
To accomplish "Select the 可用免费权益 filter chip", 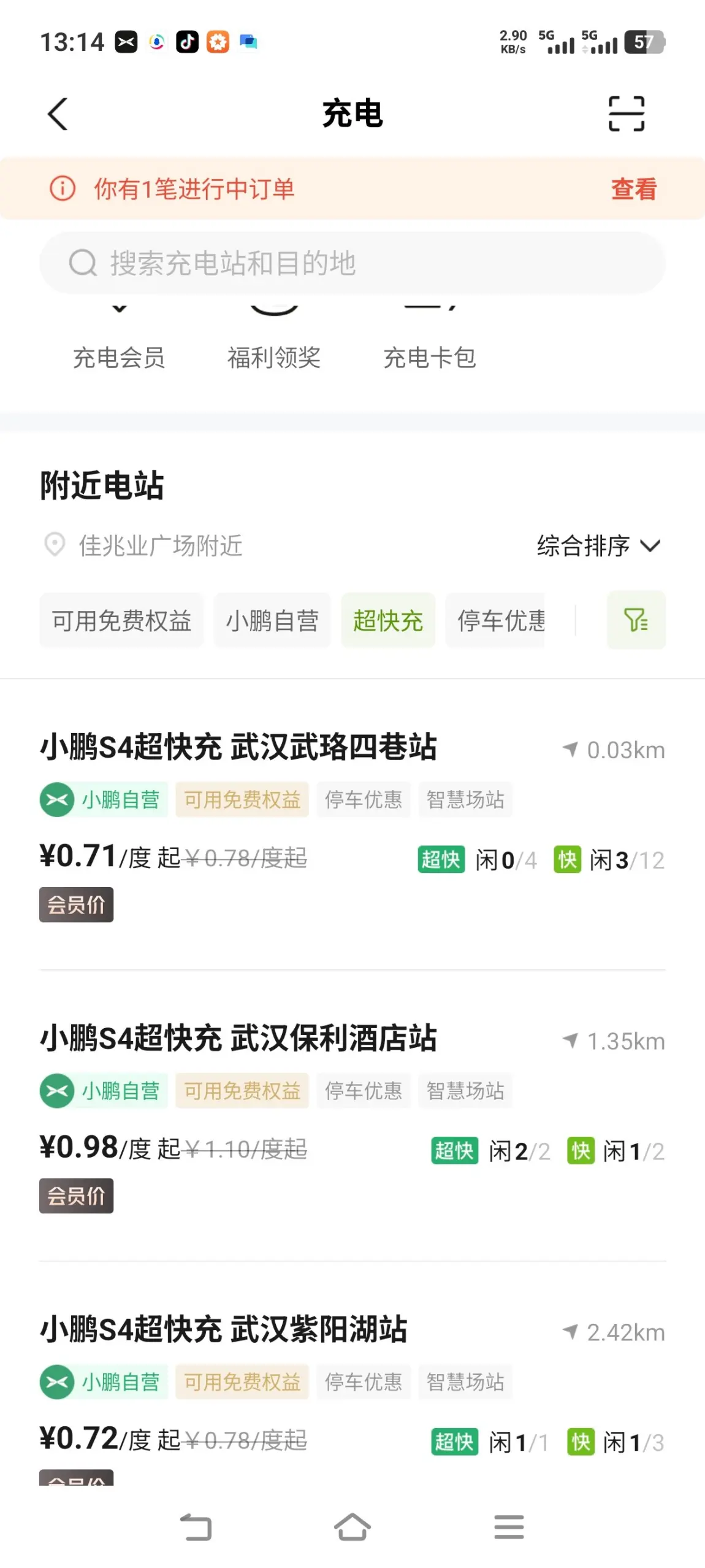I will coord(121,620).
